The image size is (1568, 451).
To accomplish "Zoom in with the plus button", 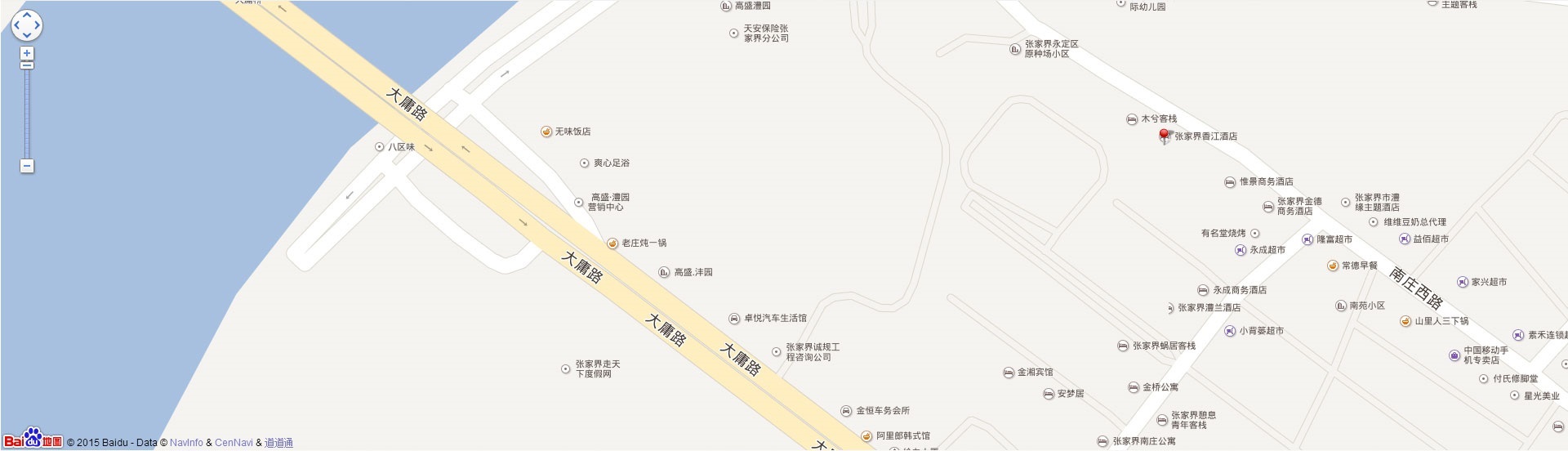I will click(x=27, y=53).
